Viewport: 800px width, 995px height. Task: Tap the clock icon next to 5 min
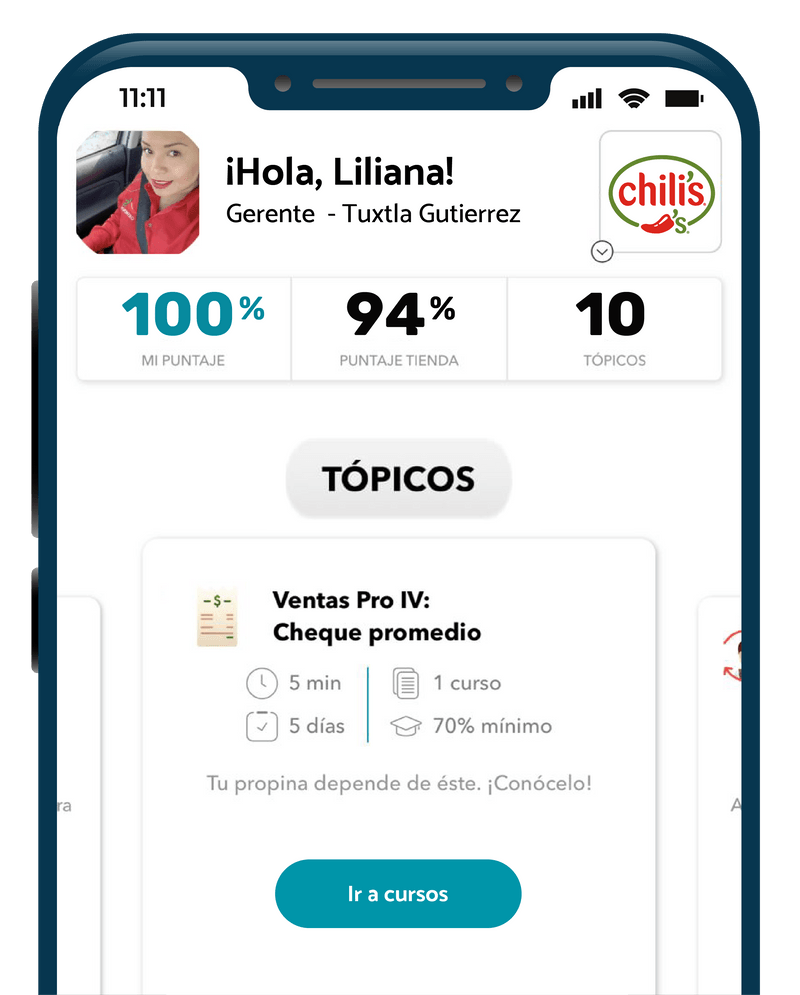tap(262, 683)
